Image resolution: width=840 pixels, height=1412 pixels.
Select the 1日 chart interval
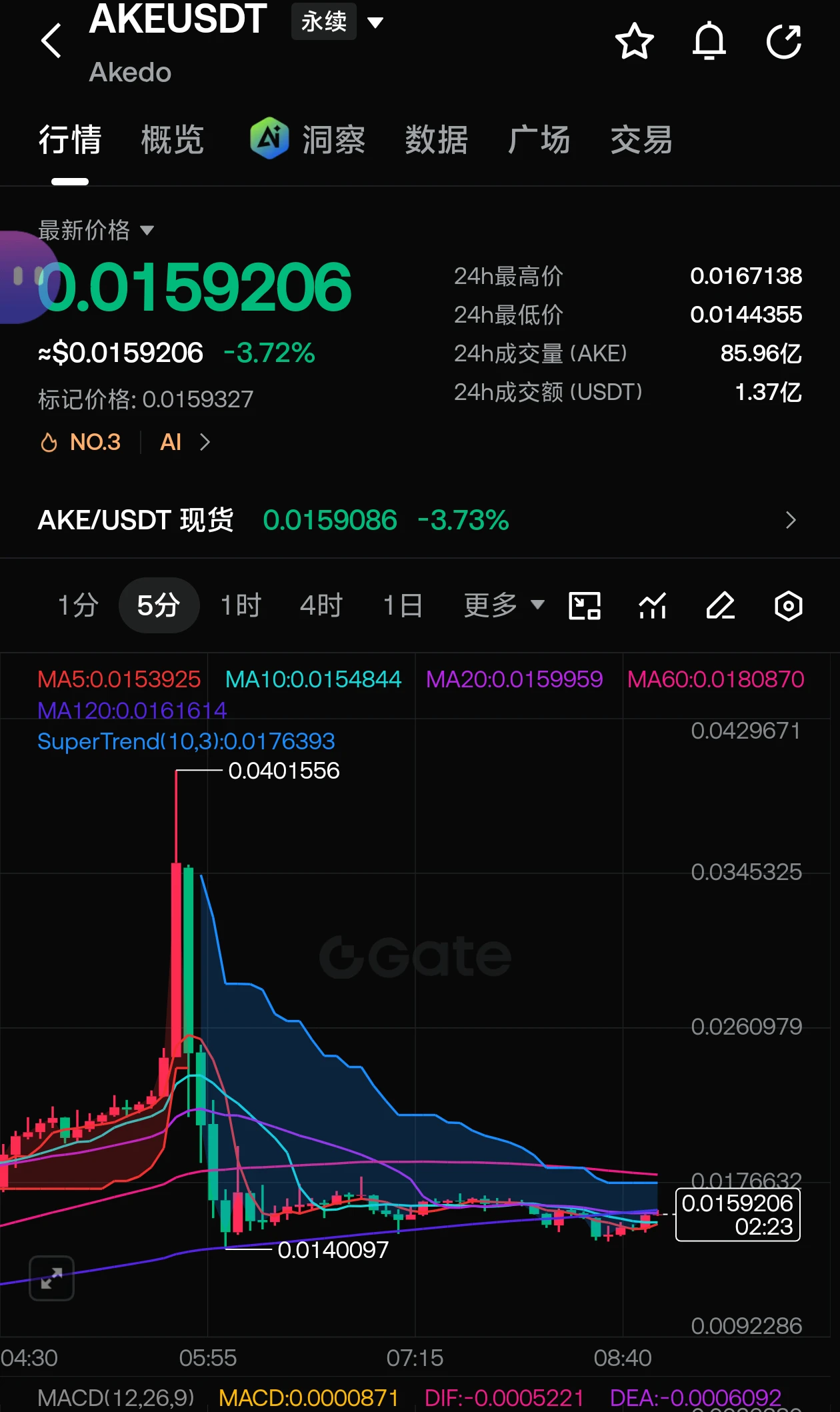tap(403, 605)
